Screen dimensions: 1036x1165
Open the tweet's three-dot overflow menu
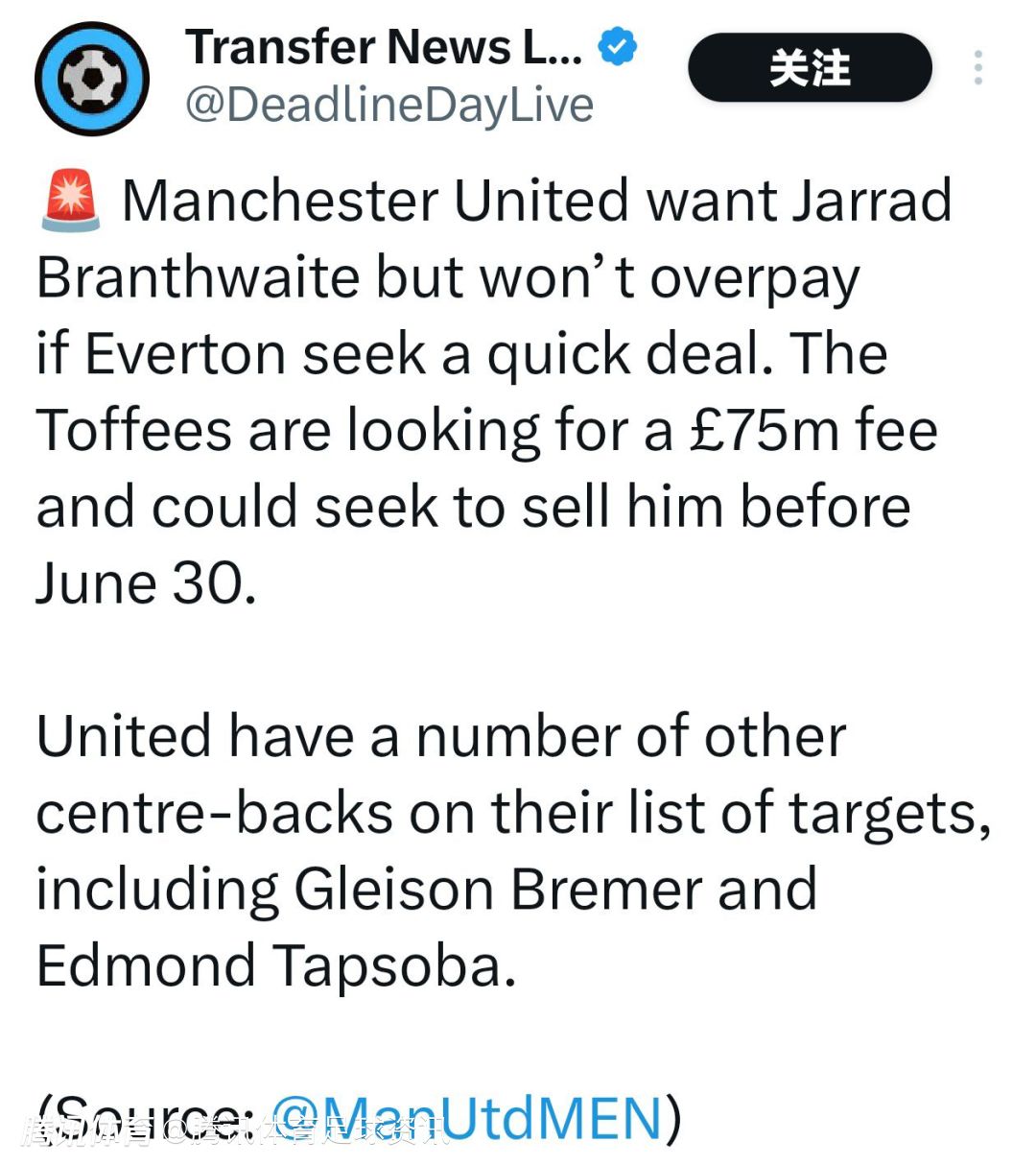[977, 68]
